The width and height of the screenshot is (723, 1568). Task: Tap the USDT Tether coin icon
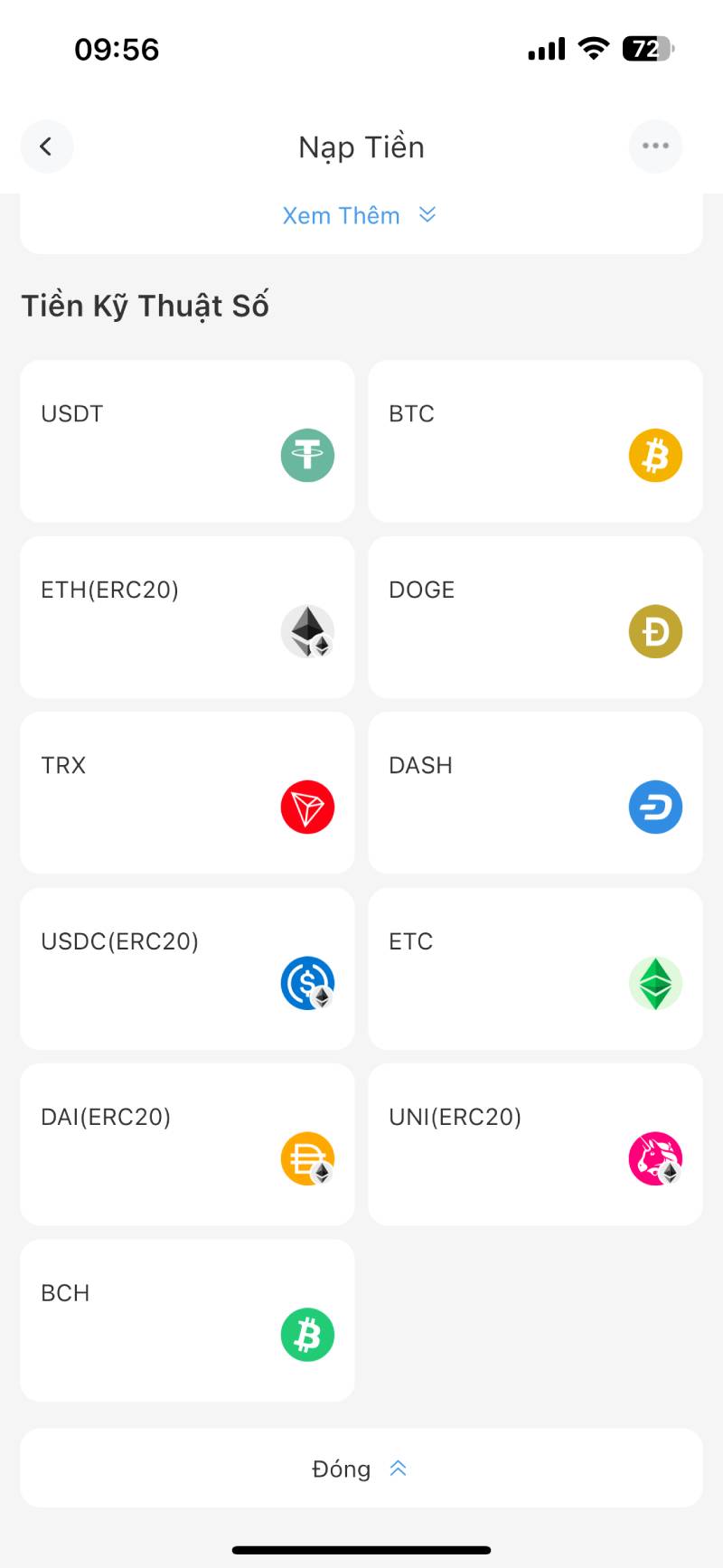tap(307, 455)
